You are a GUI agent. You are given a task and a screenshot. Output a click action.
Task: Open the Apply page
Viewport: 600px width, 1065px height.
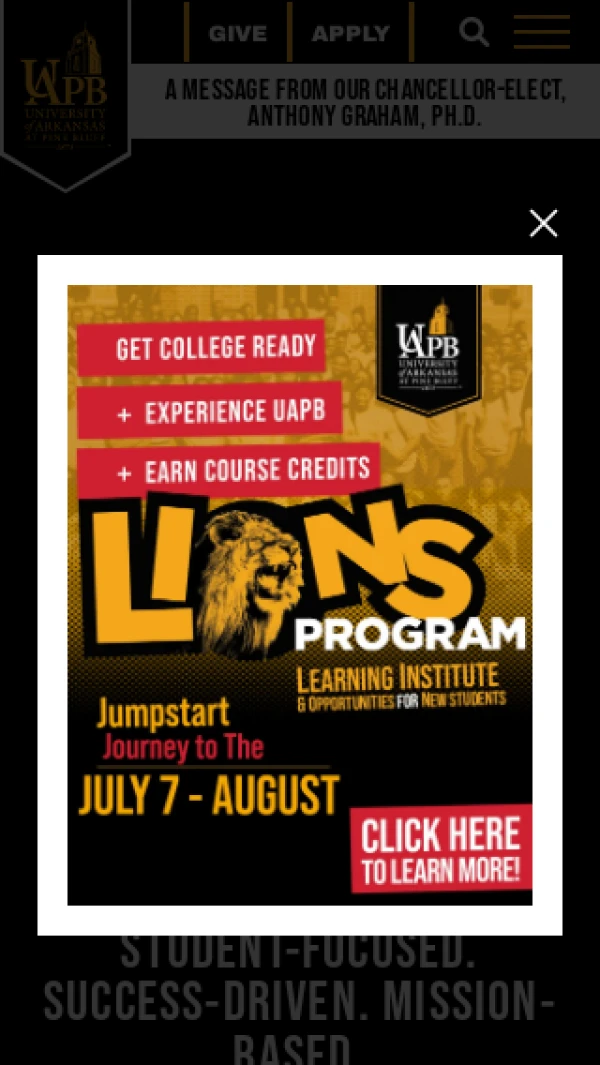tap(350, 33)
